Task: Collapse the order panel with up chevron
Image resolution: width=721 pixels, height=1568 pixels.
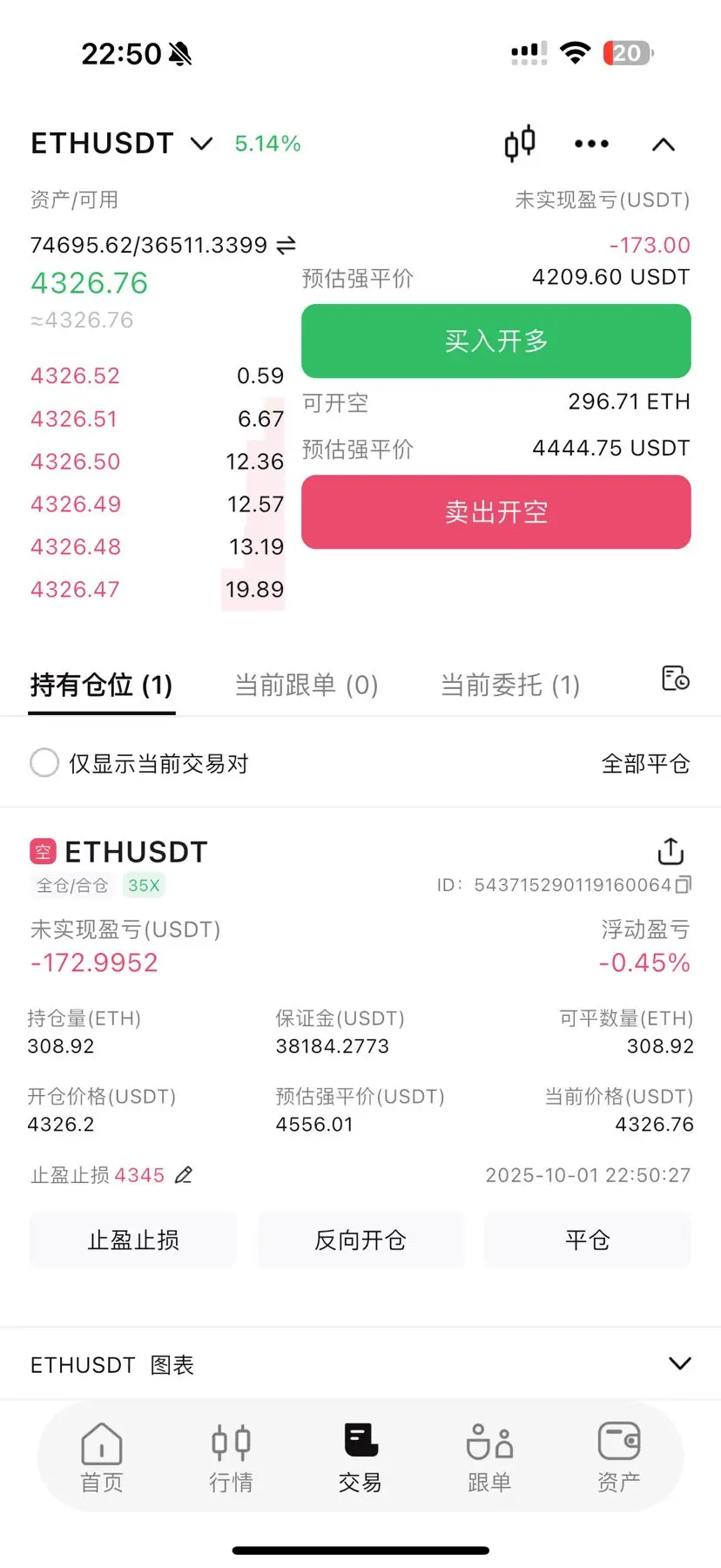Action: (x=664, y=145)
